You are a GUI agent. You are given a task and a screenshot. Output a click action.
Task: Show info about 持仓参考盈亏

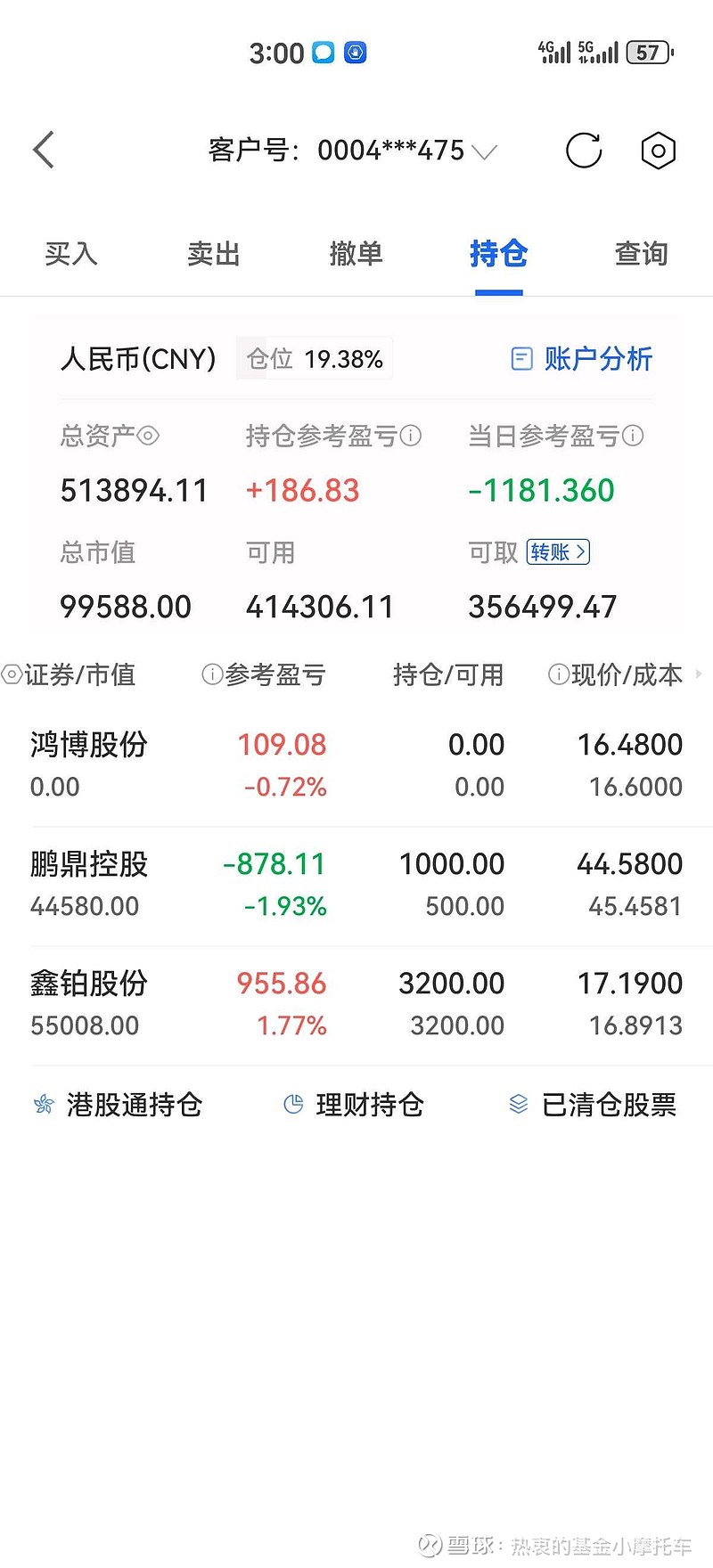(x=411, y=436)
